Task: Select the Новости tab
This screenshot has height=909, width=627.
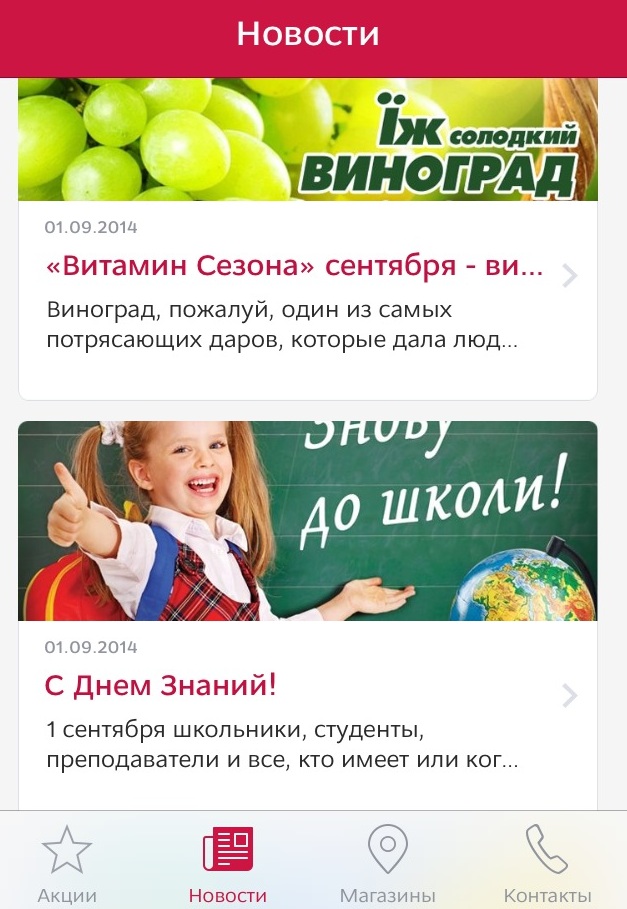Action: tap(228, 862)
